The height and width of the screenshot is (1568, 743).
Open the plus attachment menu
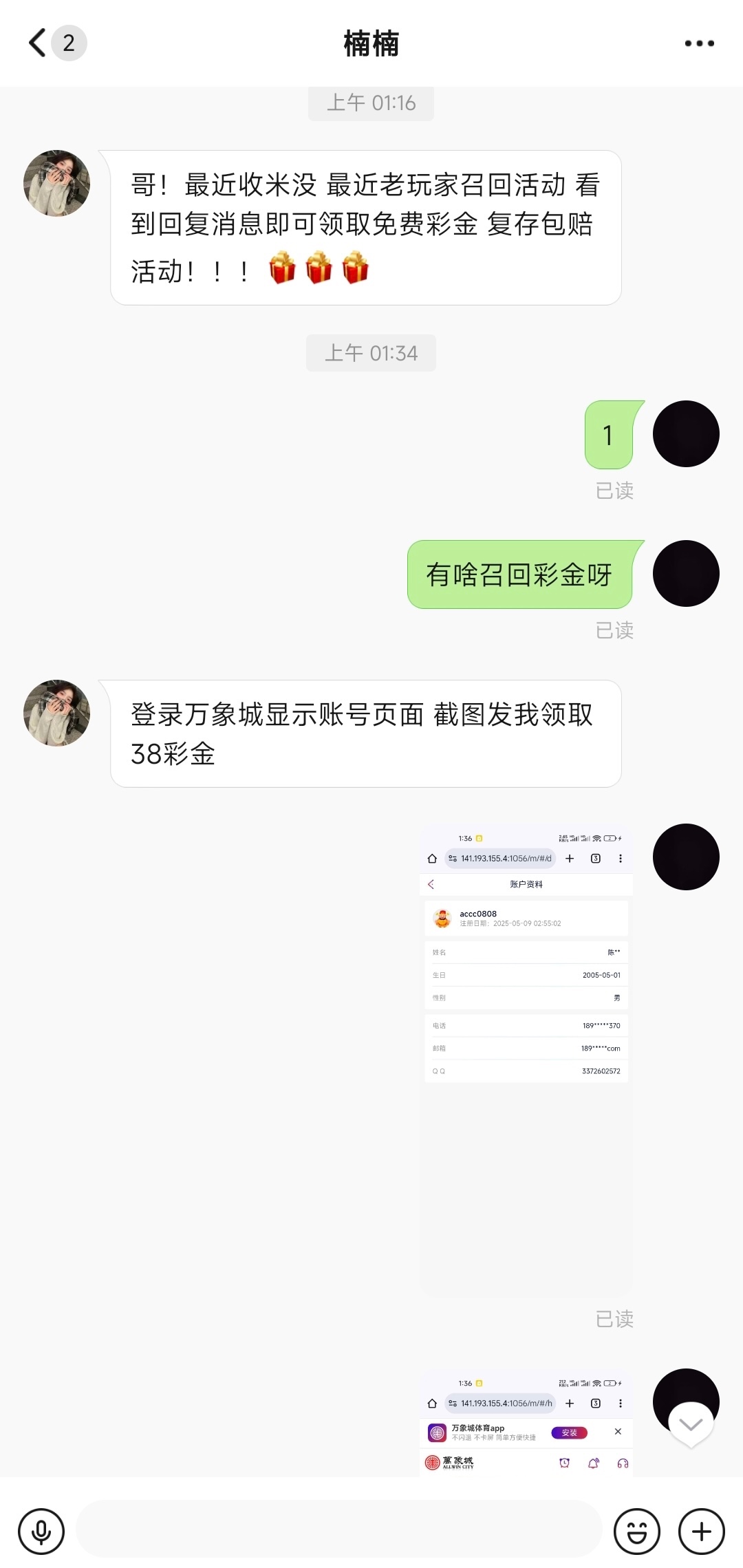pos(701,1532)
